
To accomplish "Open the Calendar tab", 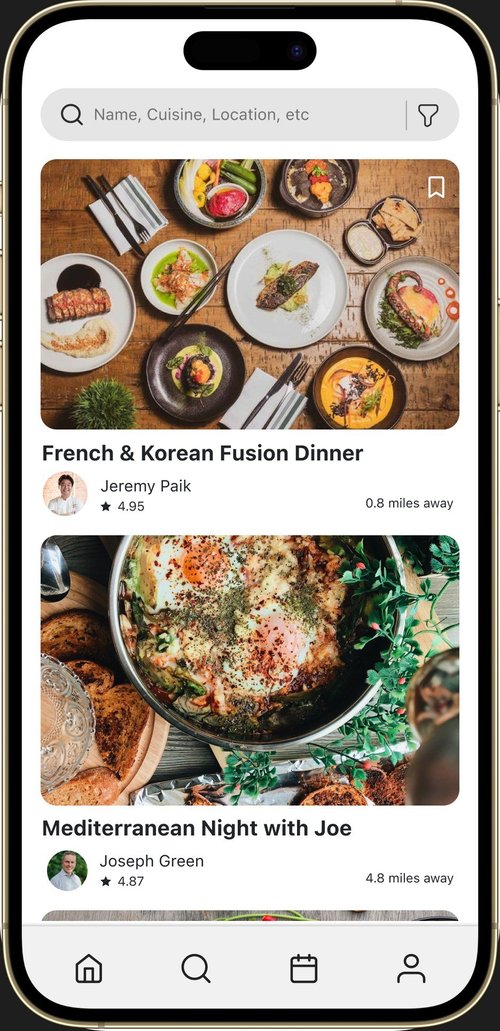I will click(304, 969).
